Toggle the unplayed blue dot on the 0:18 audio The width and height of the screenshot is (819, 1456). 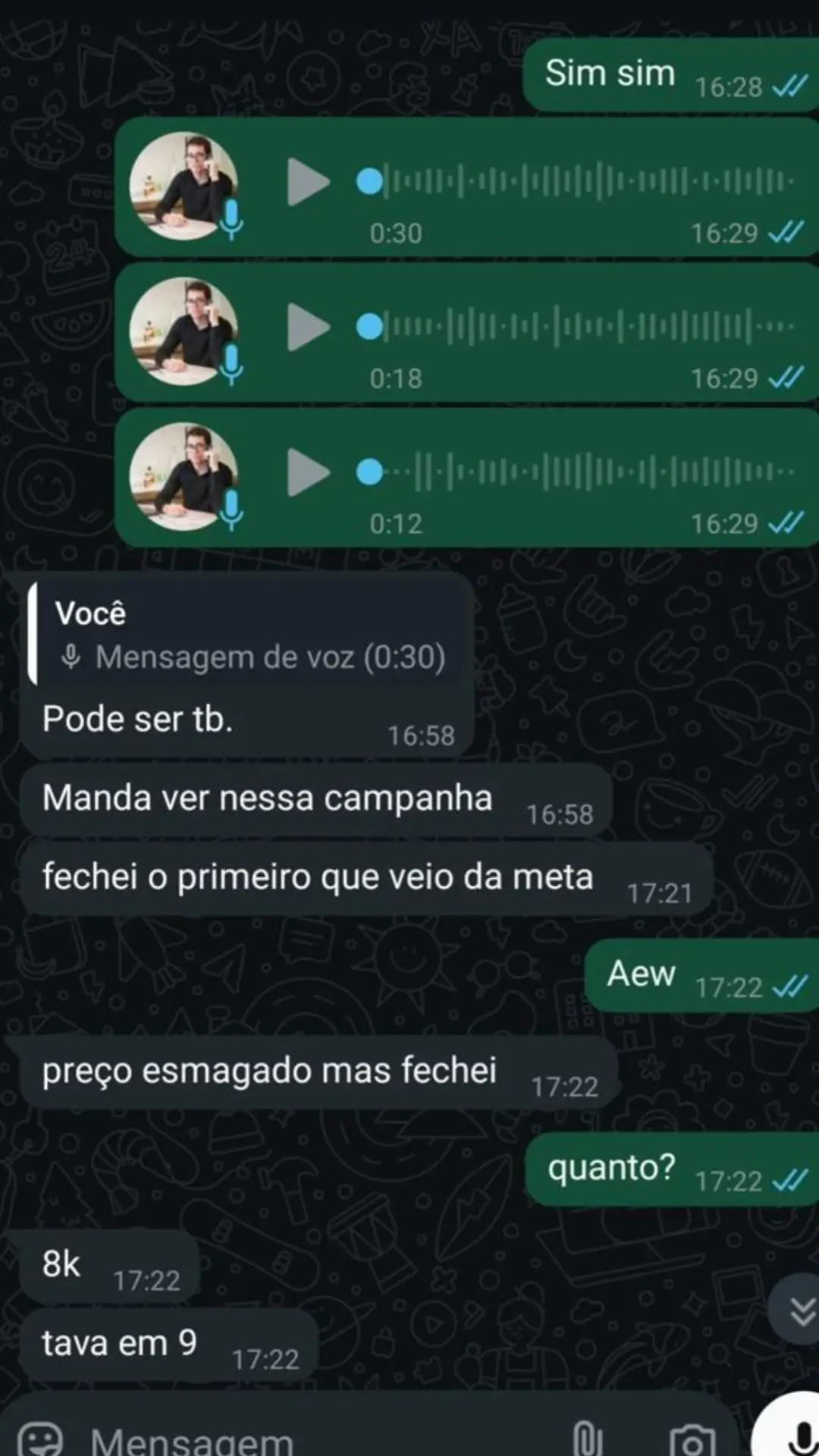[371, 328]
